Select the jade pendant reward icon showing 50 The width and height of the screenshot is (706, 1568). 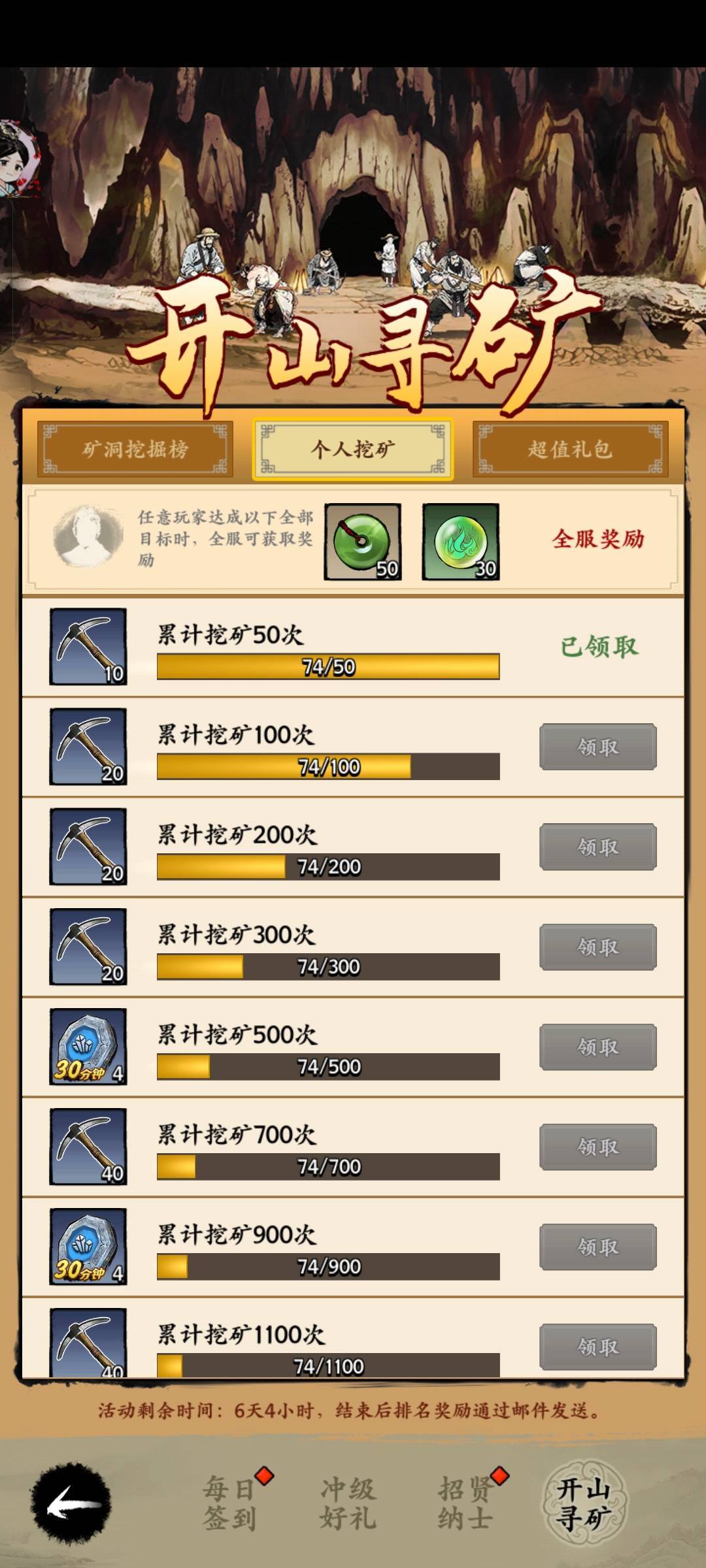(363, 541)
